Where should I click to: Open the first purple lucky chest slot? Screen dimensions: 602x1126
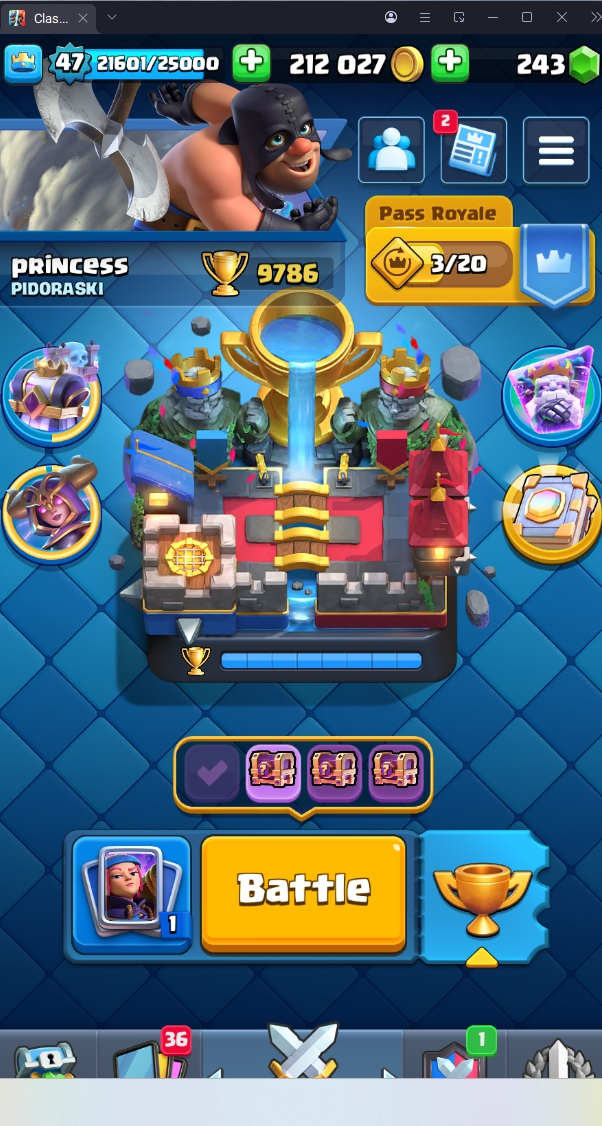point(273,773)
